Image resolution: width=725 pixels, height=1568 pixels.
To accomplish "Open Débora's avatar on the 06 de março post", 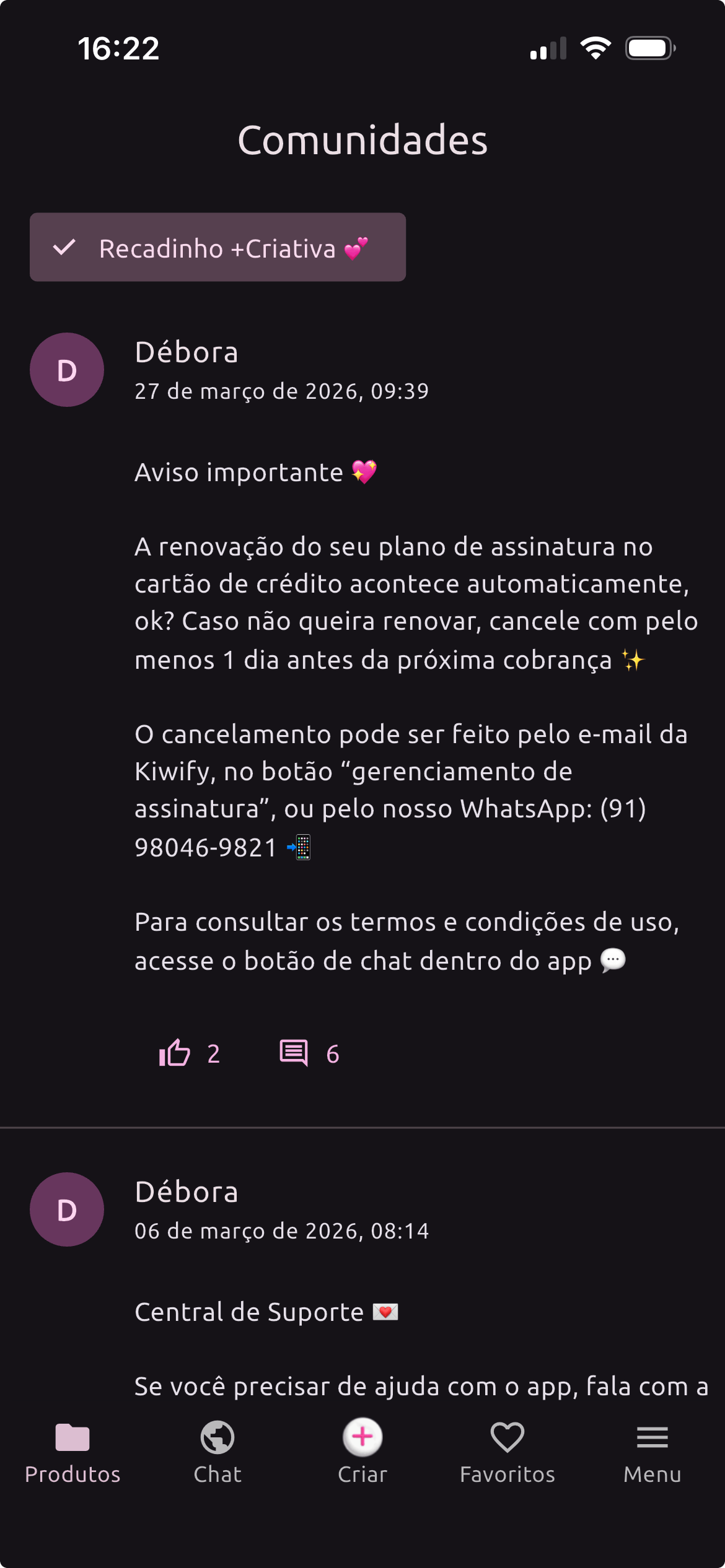I will (x=67, y=1209).
